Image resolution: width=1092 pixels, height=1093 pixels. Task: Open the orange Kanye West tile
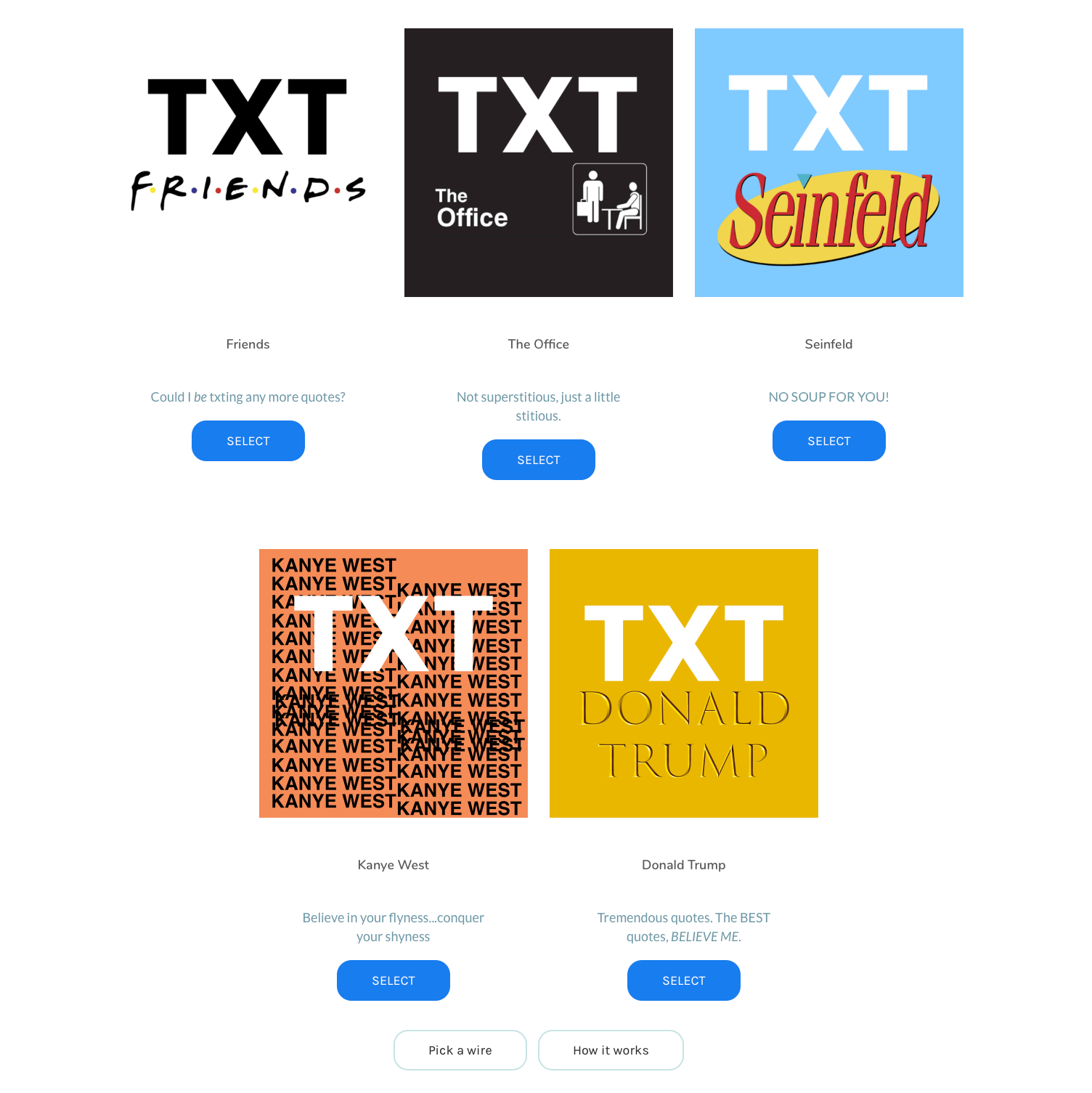click(x=393, y=683)
